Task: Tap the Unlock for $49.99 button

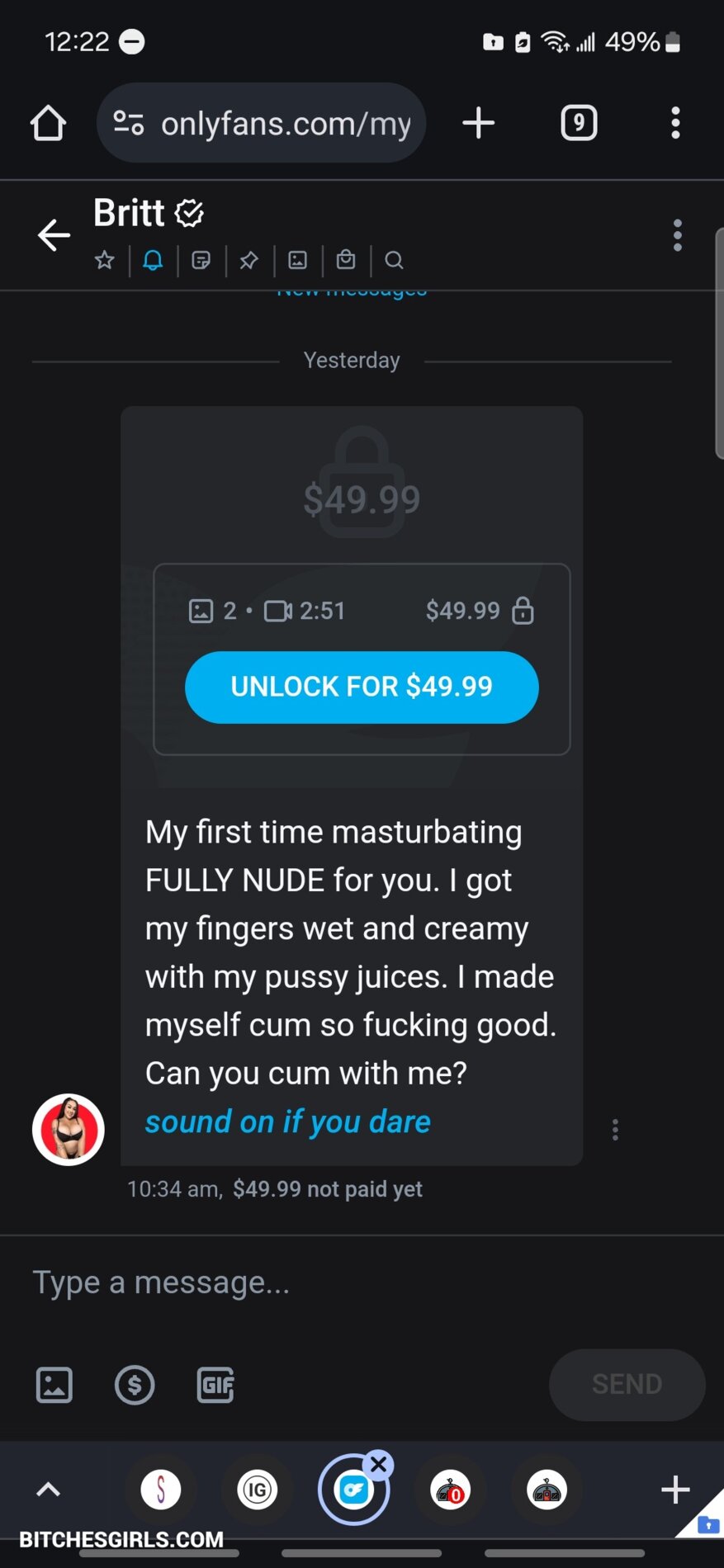Action: (362, 687)
